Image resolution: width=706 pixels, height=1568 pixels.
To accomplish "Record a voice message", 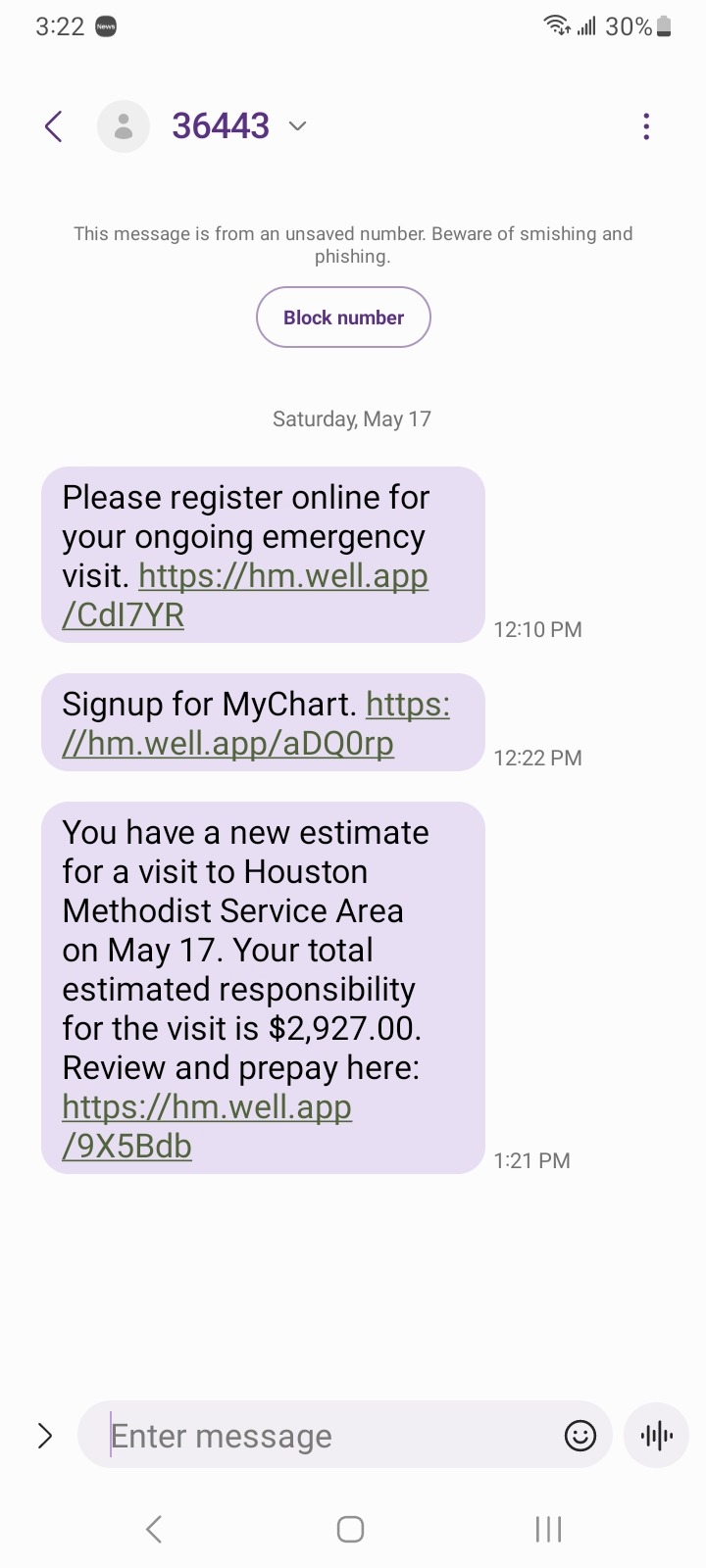I will pos(656,1436).
